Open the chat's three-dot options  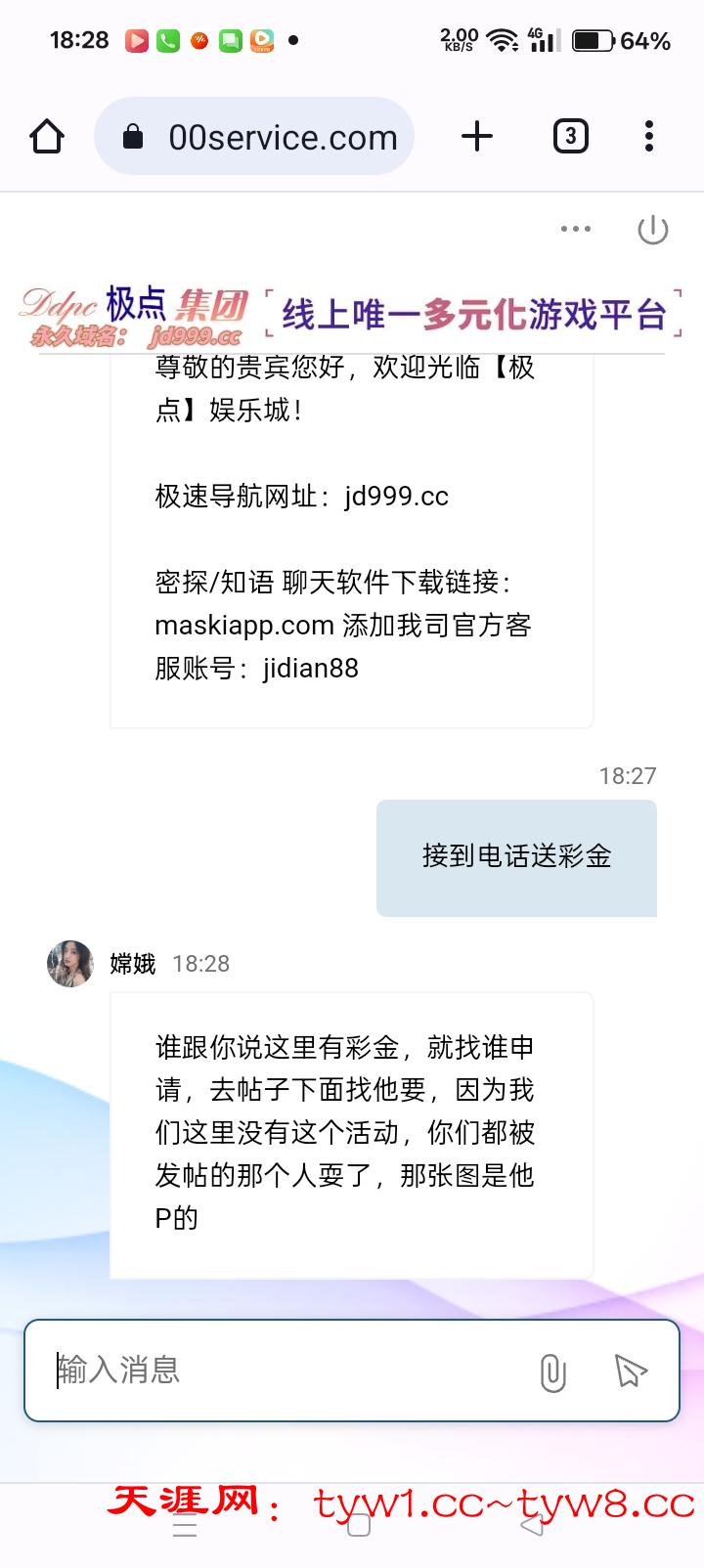(x=575, y=230)
